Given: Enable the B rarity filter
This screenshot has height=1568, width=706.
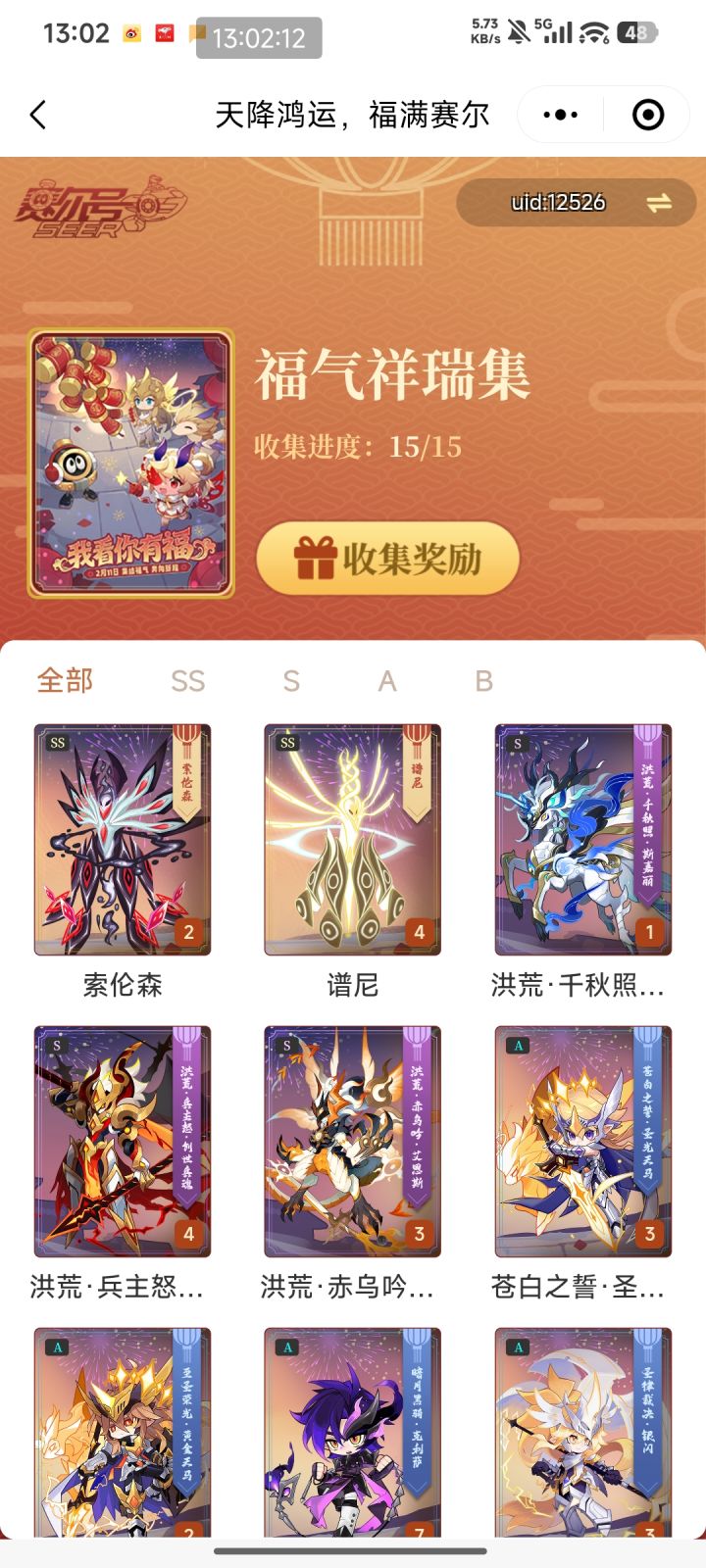Looking at the screenshot, I should point(482,680).
